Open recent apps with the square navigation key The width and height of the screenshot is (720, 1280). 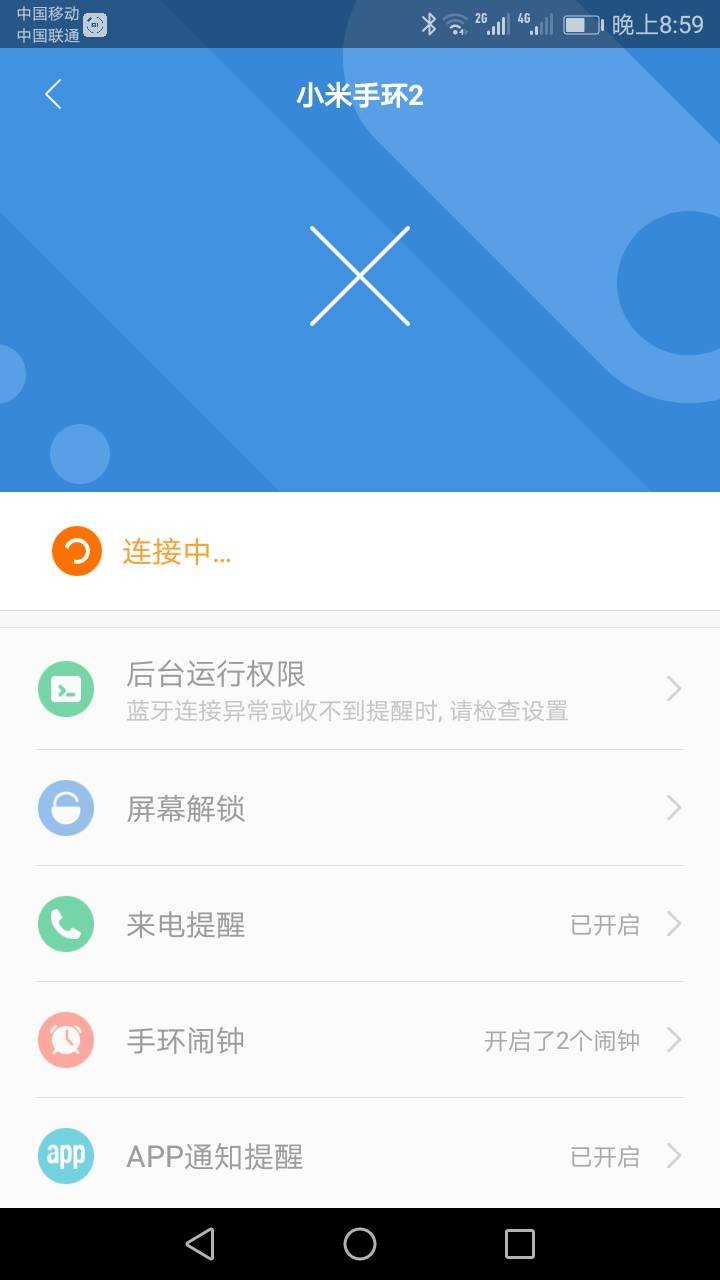click(x=519, y=1243)
